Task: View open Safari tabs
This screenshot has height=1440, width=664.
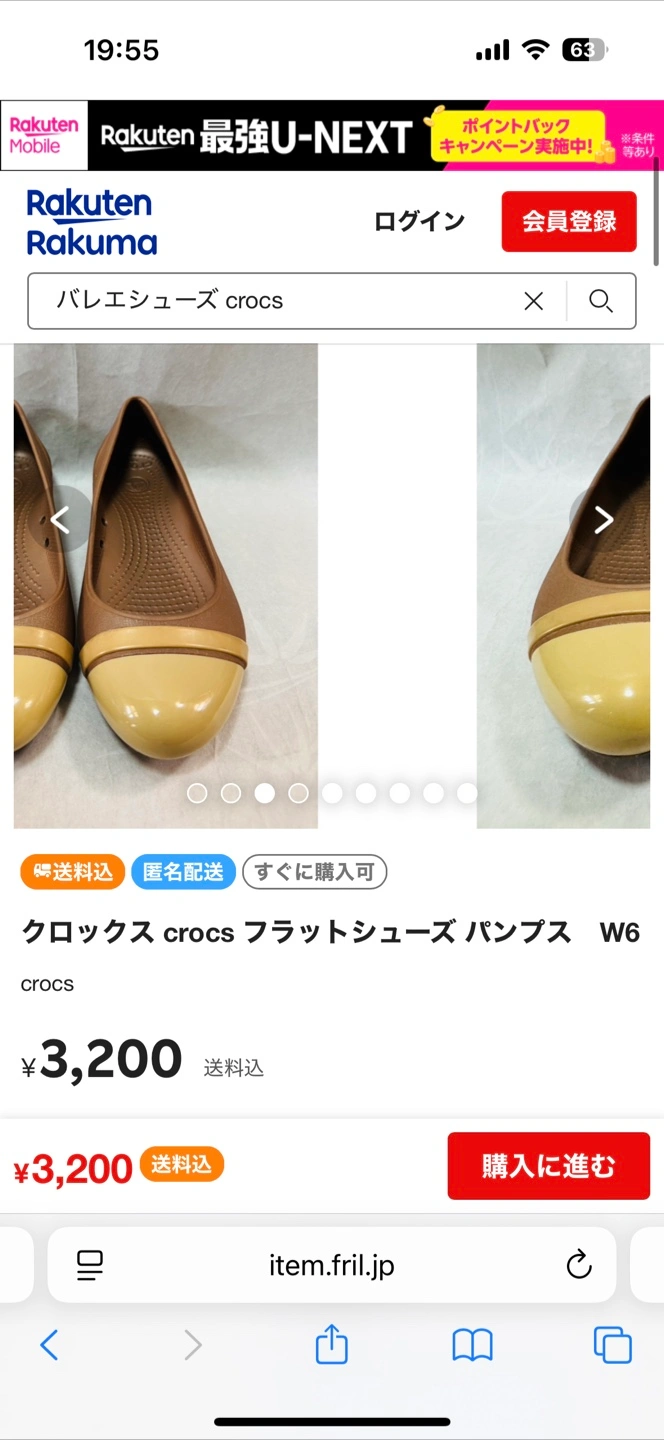Action: (x=612, y=1345)
